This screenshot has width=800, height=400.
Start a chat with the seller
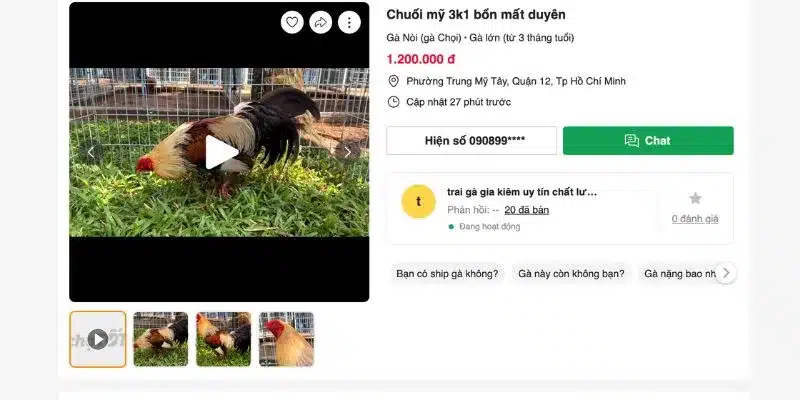(648, 141)
